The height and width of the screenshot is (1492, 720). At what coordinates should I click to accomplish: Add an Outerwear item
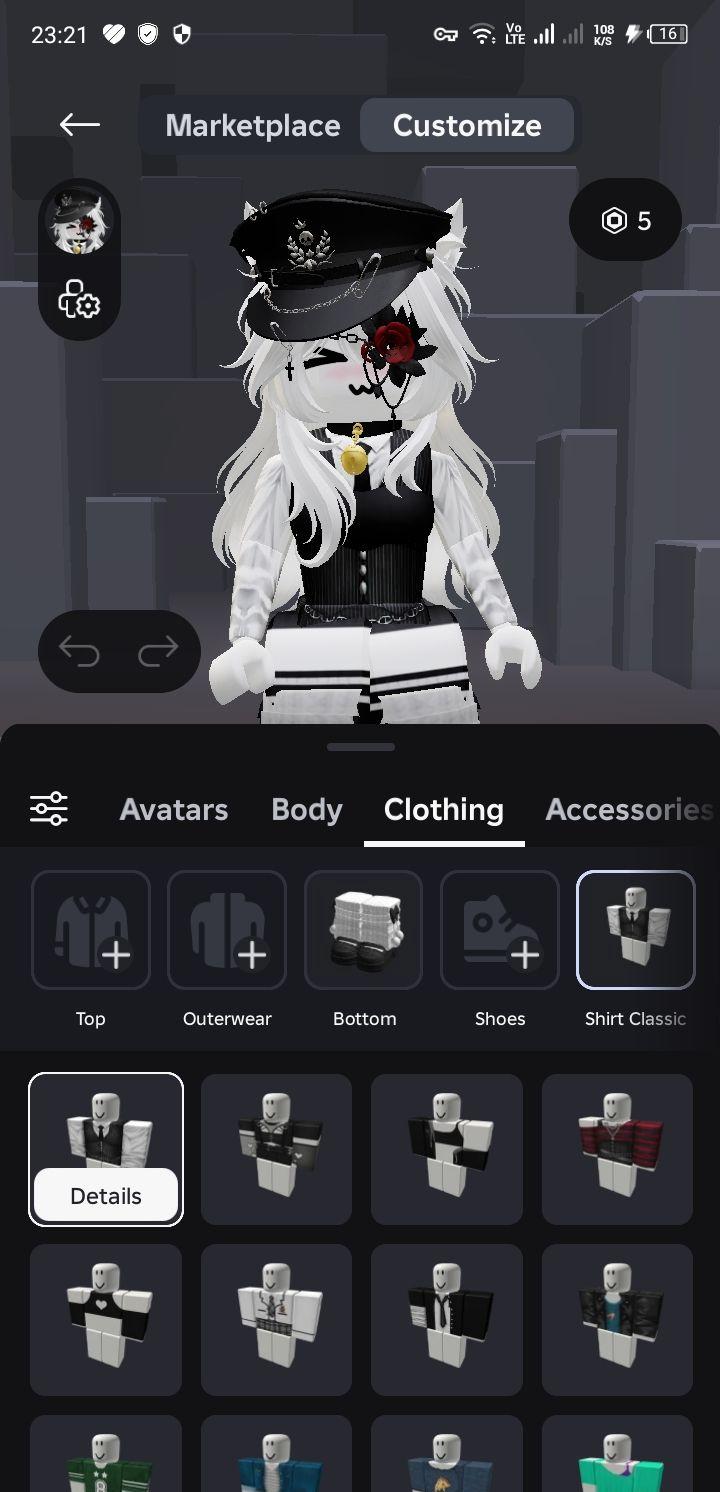[x=227, y=931]
